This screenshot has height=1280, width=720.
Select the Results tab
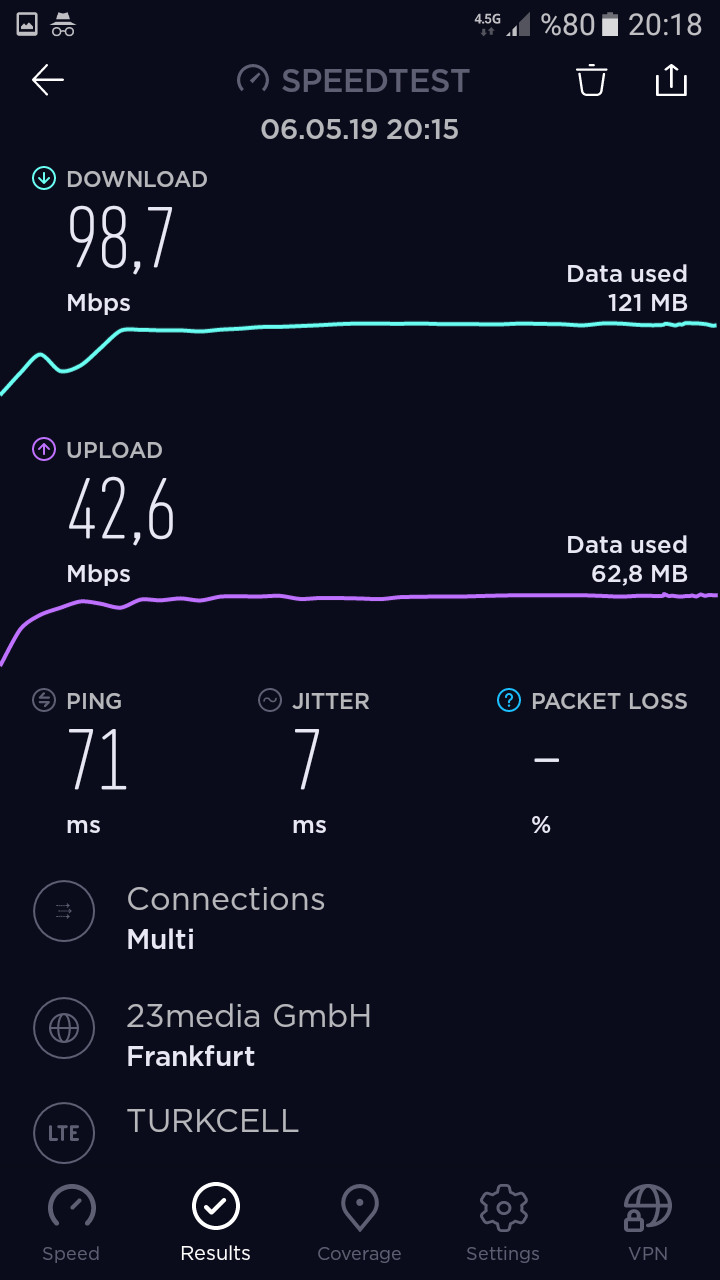pos(215,1222)
